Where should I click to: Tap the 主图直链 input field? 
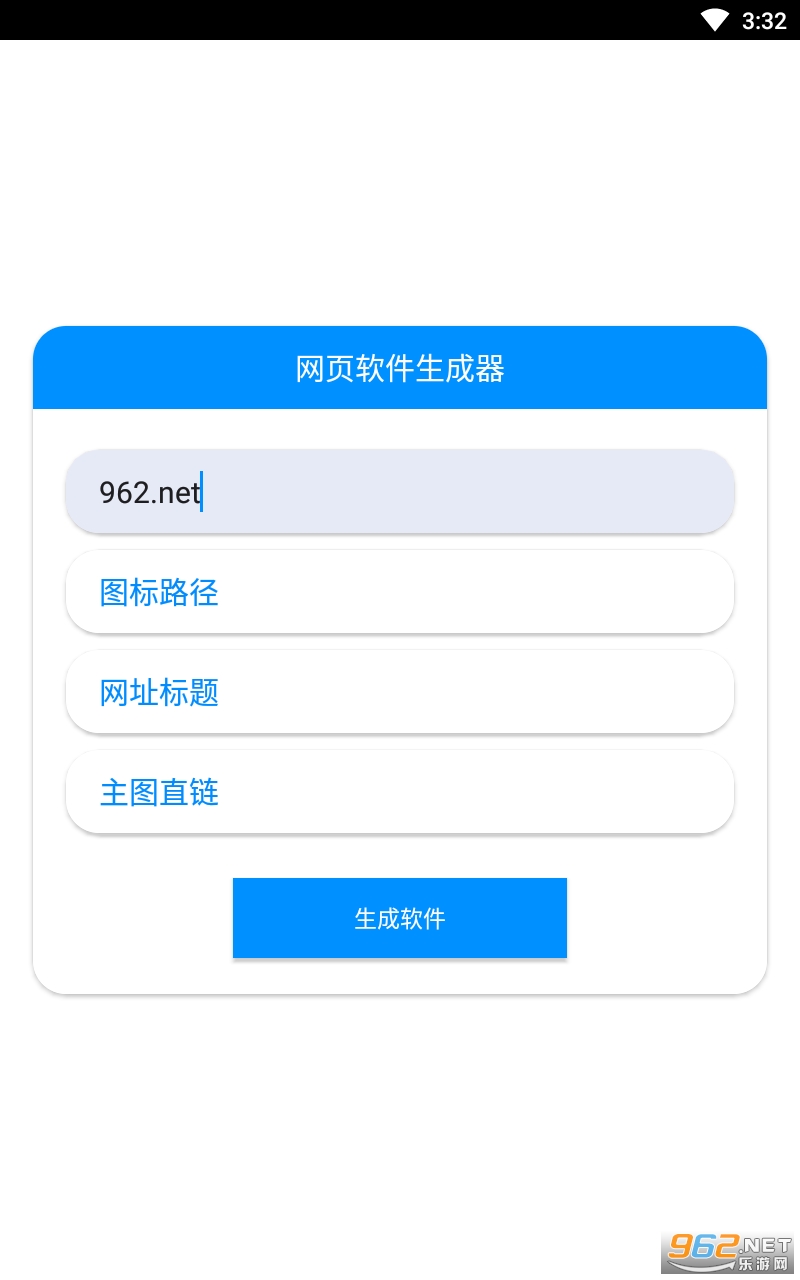tap(400, 792)
